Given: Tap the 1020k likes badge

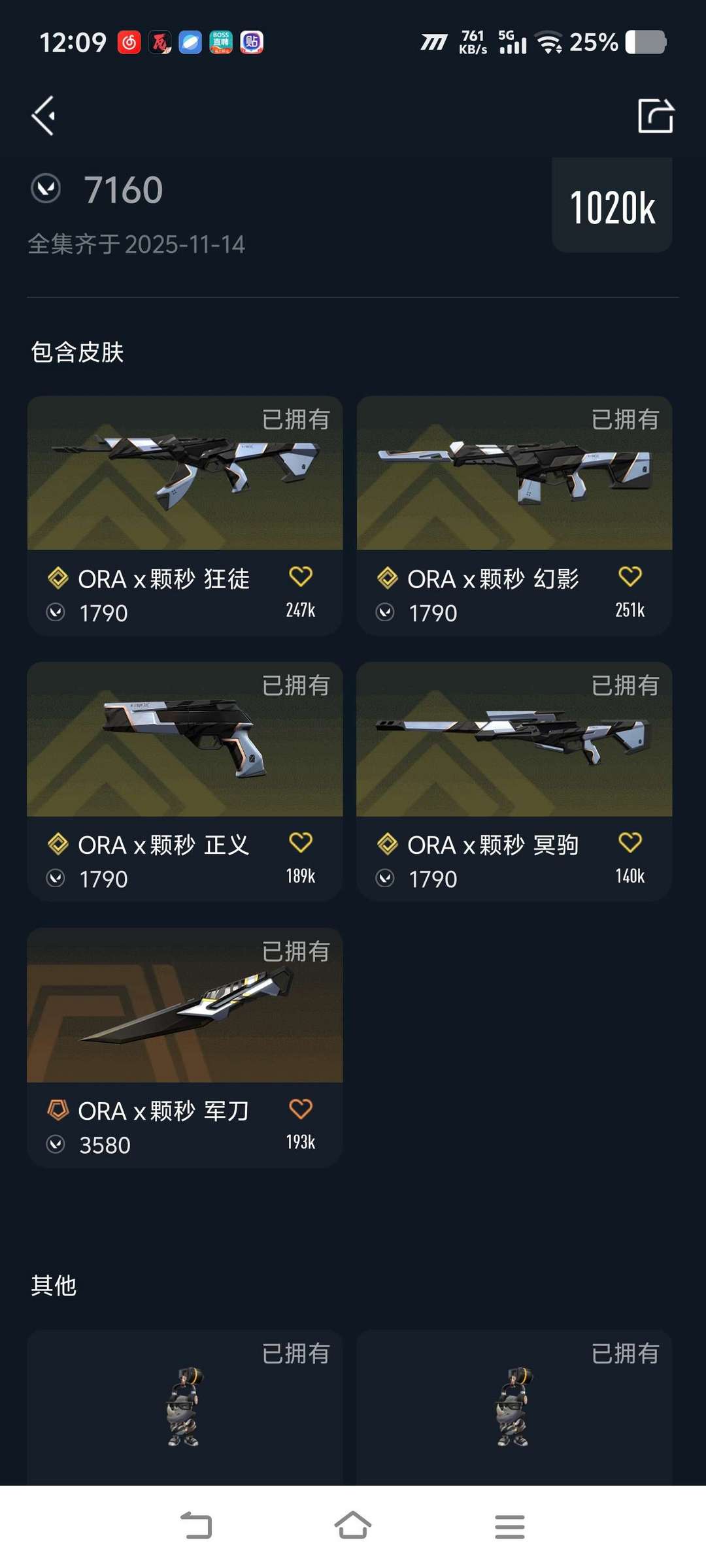Looking at the screenshot, I should (612, 206).
